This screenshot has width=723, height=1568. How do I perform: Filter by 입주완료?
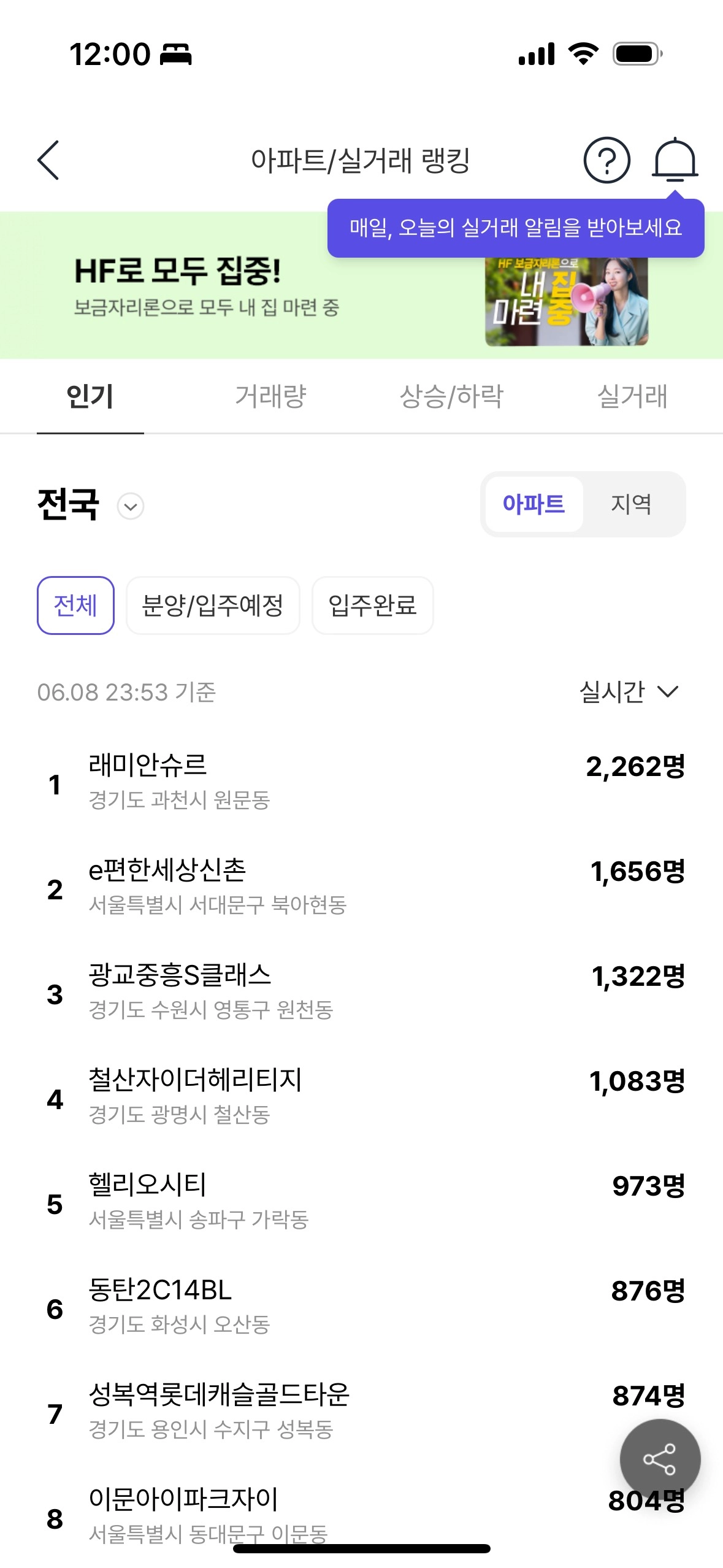coord(372,605)
